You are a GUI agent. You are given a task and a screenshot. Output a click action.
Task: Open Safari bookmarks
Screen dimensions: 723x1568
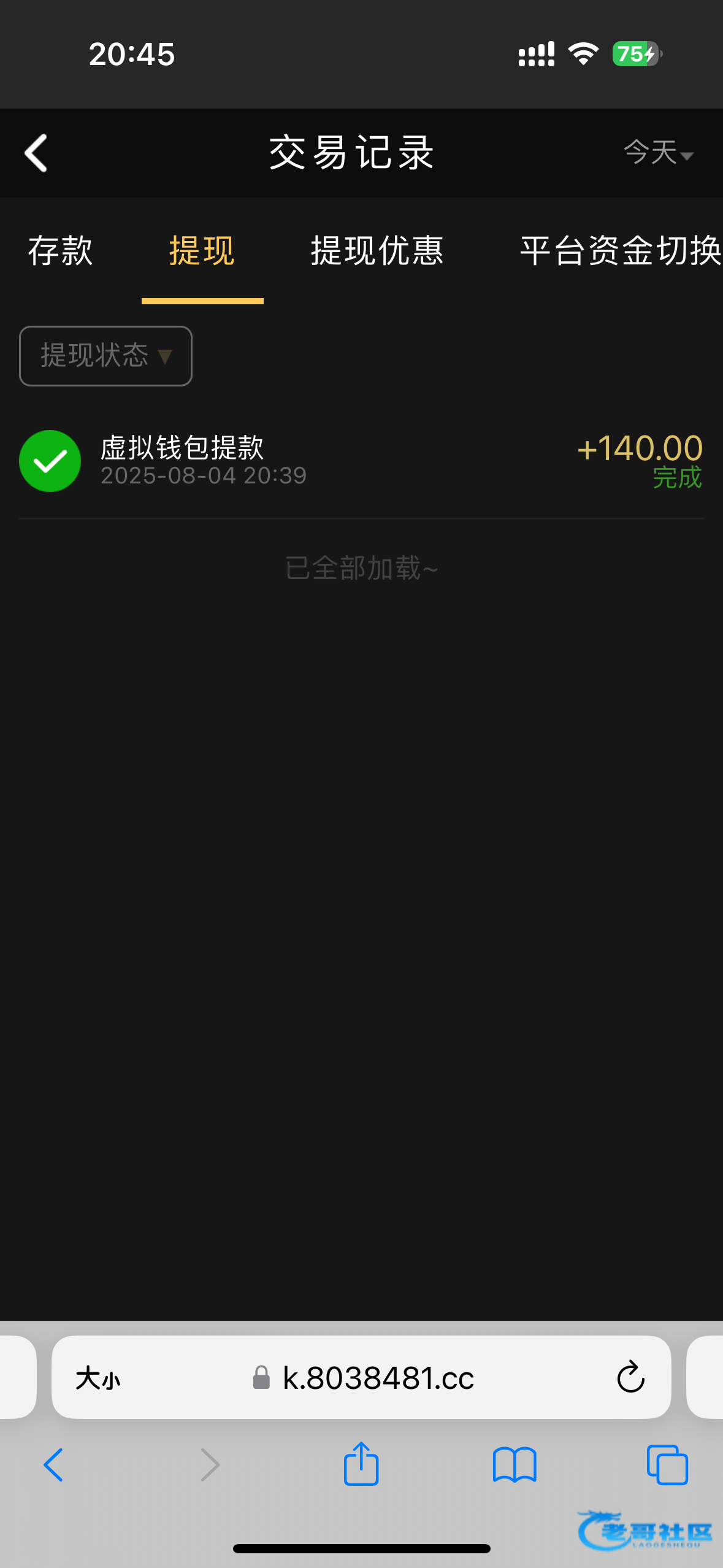tap(515, 1465)
